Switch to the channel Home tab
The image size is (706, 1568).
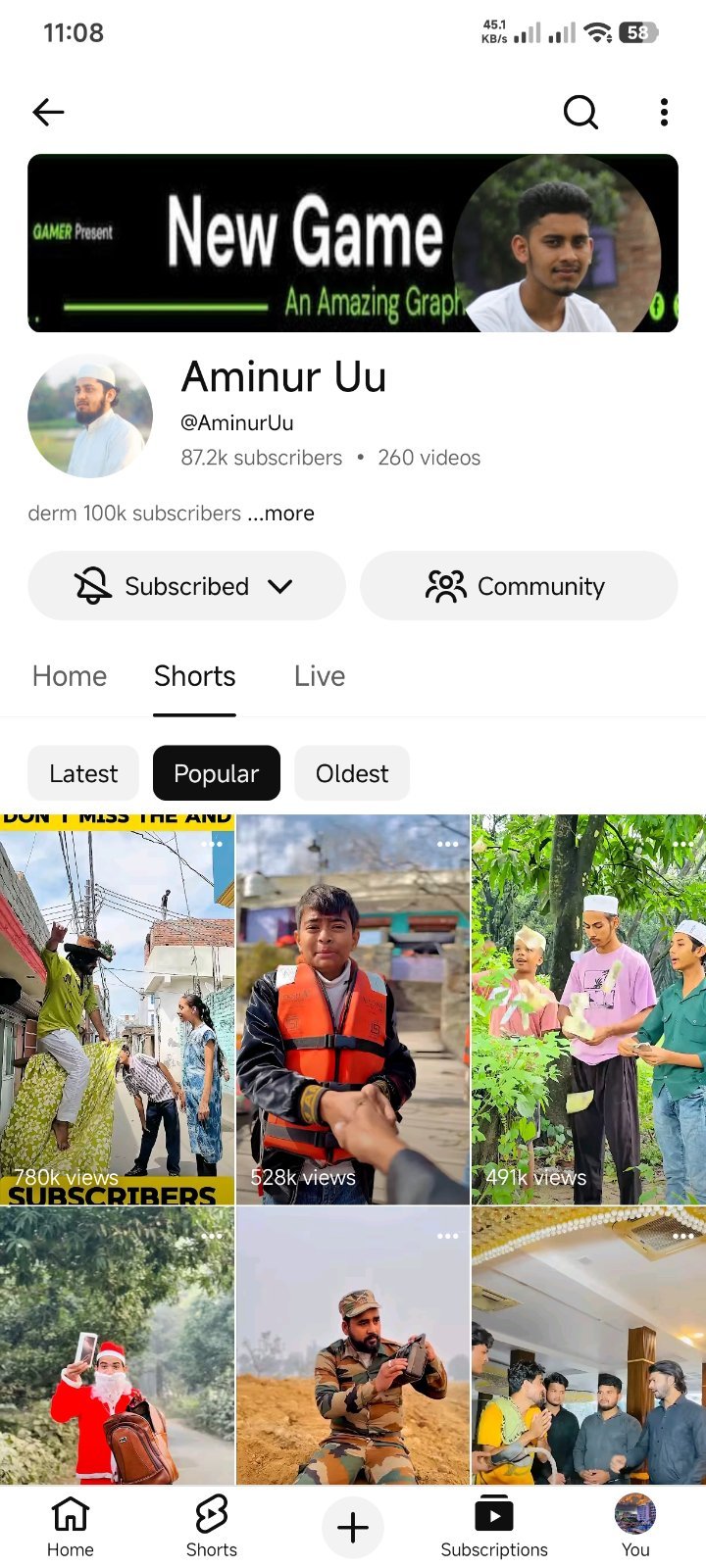70,676
